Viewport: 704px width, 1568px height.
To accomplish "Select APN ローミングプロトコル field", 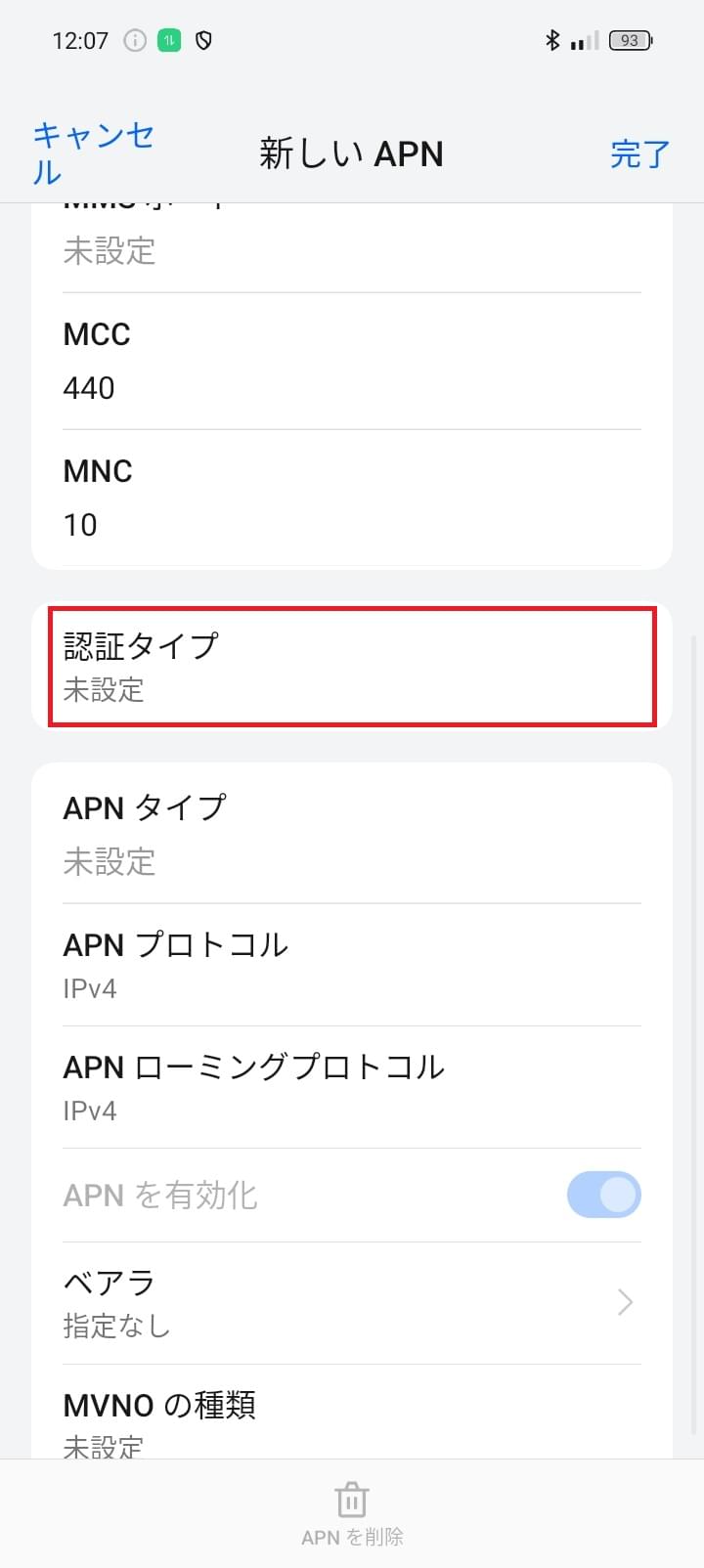I will 352,1087.
